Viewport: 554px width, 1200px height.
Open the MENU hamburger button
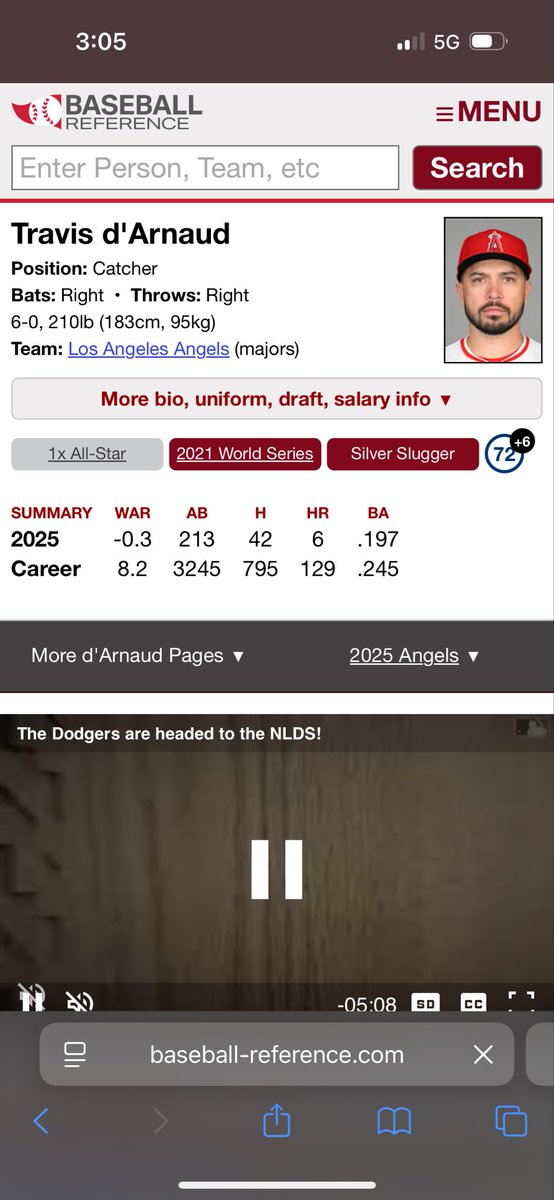(489, 112)
